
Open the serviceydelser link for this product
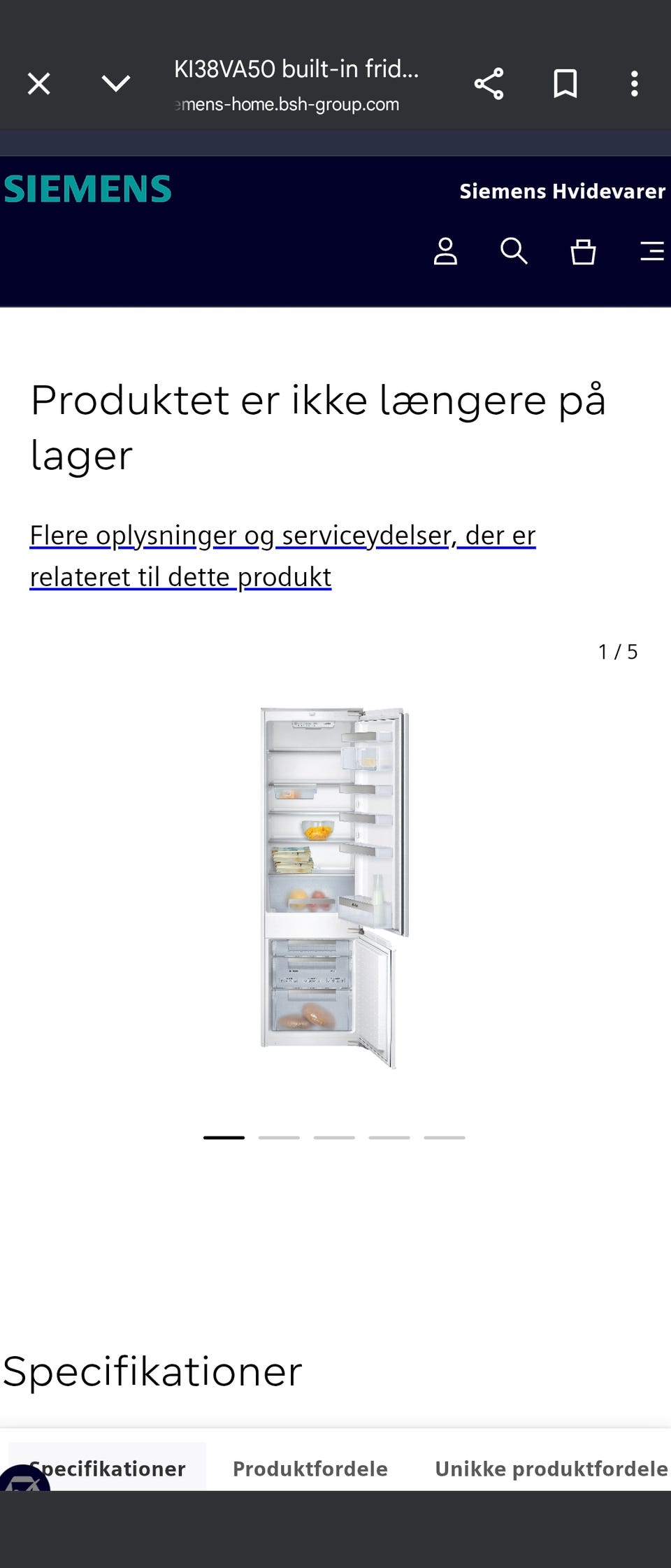pos(282,555)
